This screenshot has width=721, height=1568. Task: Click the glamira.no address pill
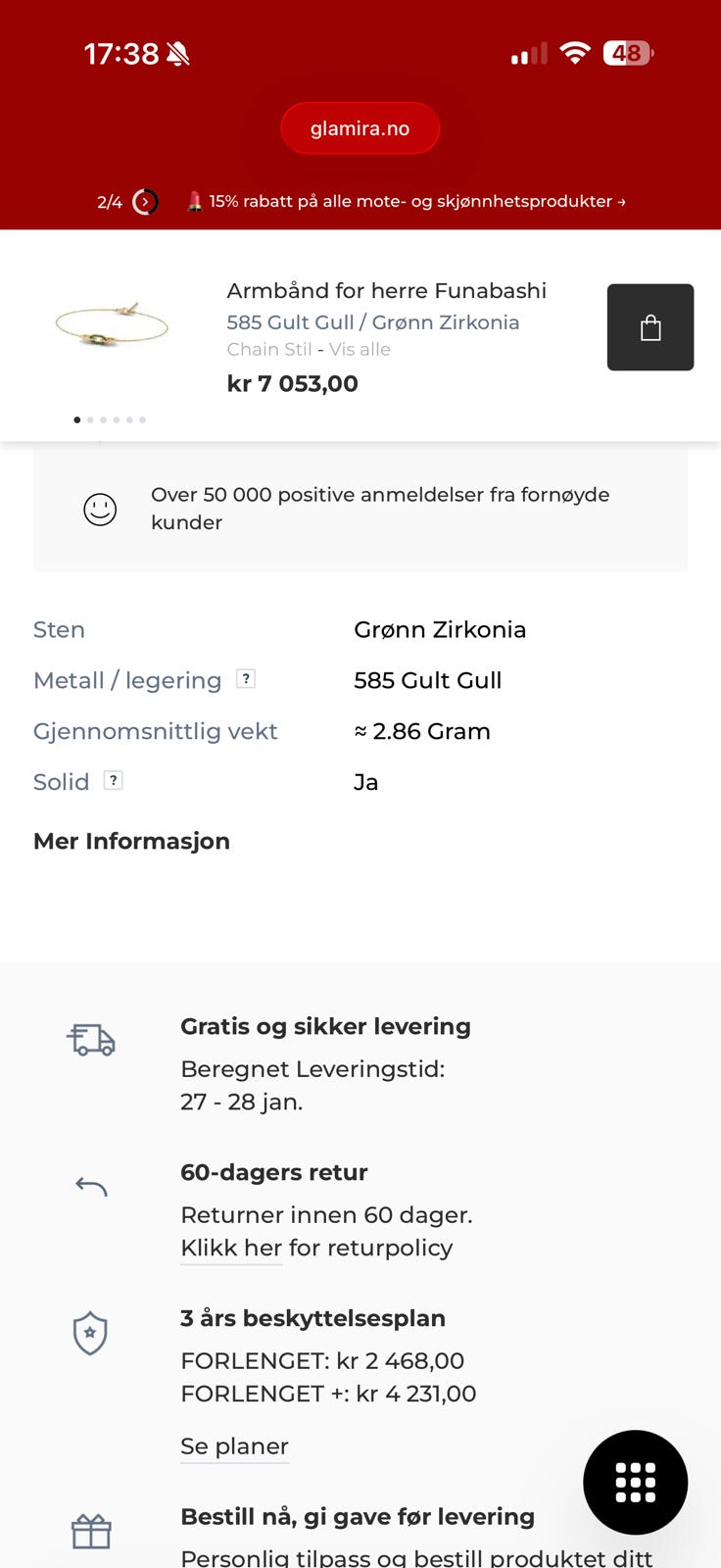(x=360, y=127)
